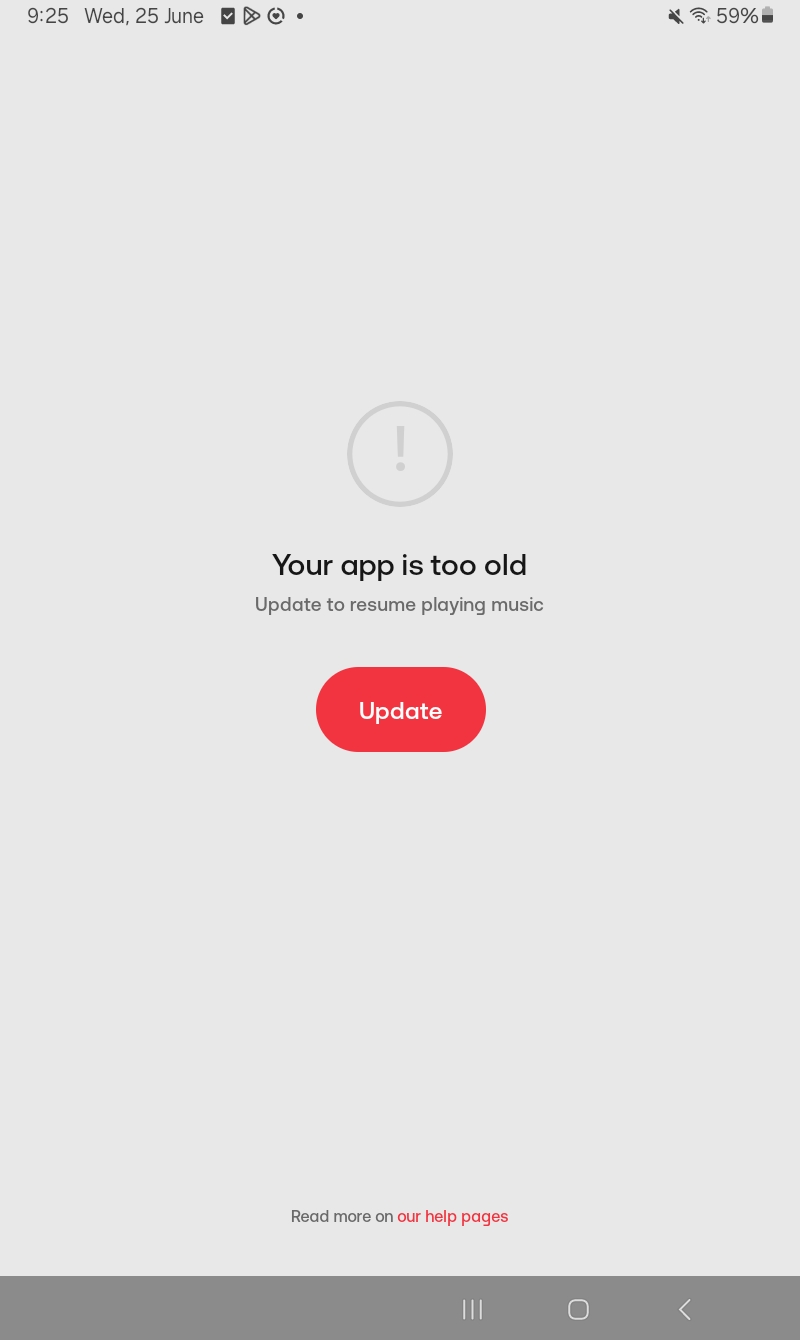Viewport: 800px width, 1340px height.
Task: Open recent apps overview
Action: [472, 1309]
